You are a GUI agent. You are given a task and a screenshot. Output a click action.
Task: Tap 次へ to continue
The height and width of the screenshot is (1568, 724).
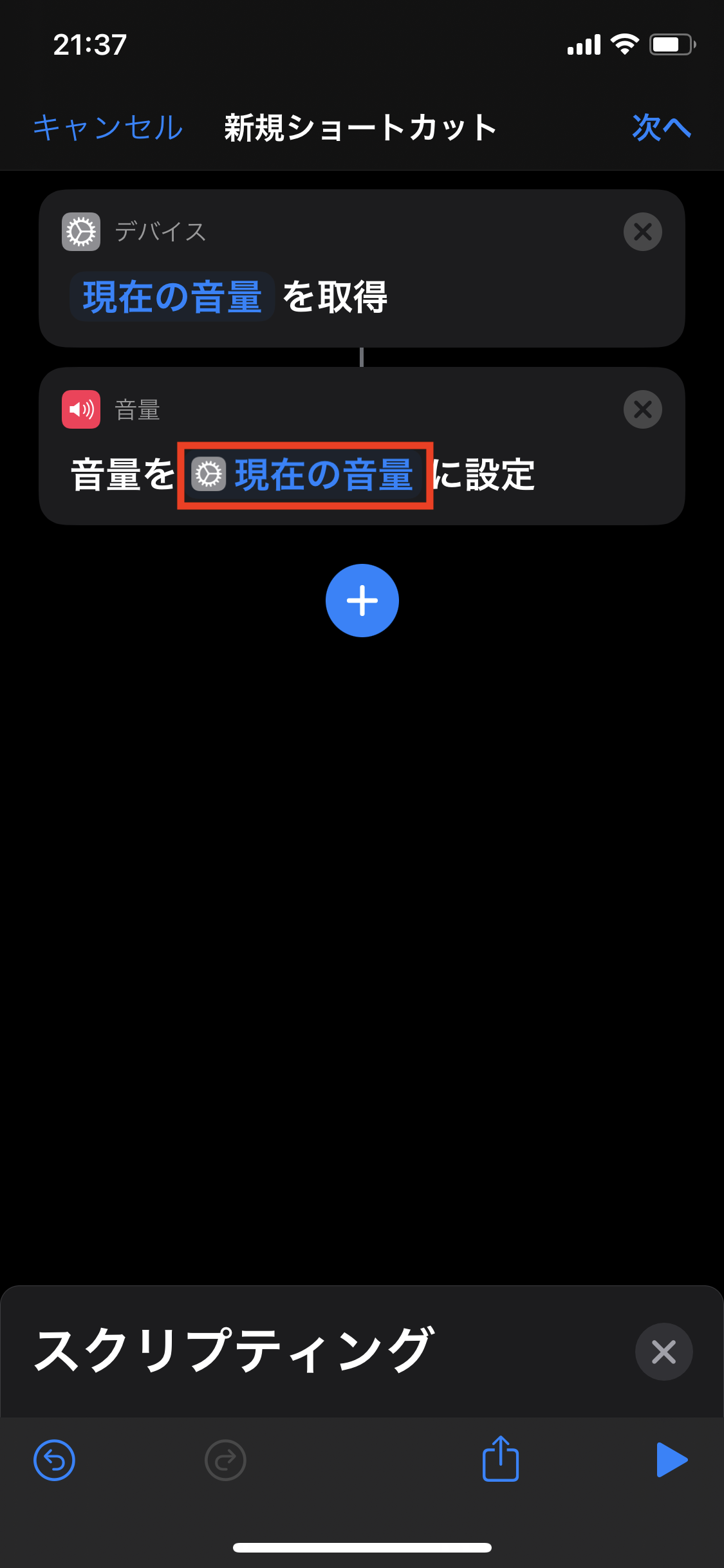(661, 127)
